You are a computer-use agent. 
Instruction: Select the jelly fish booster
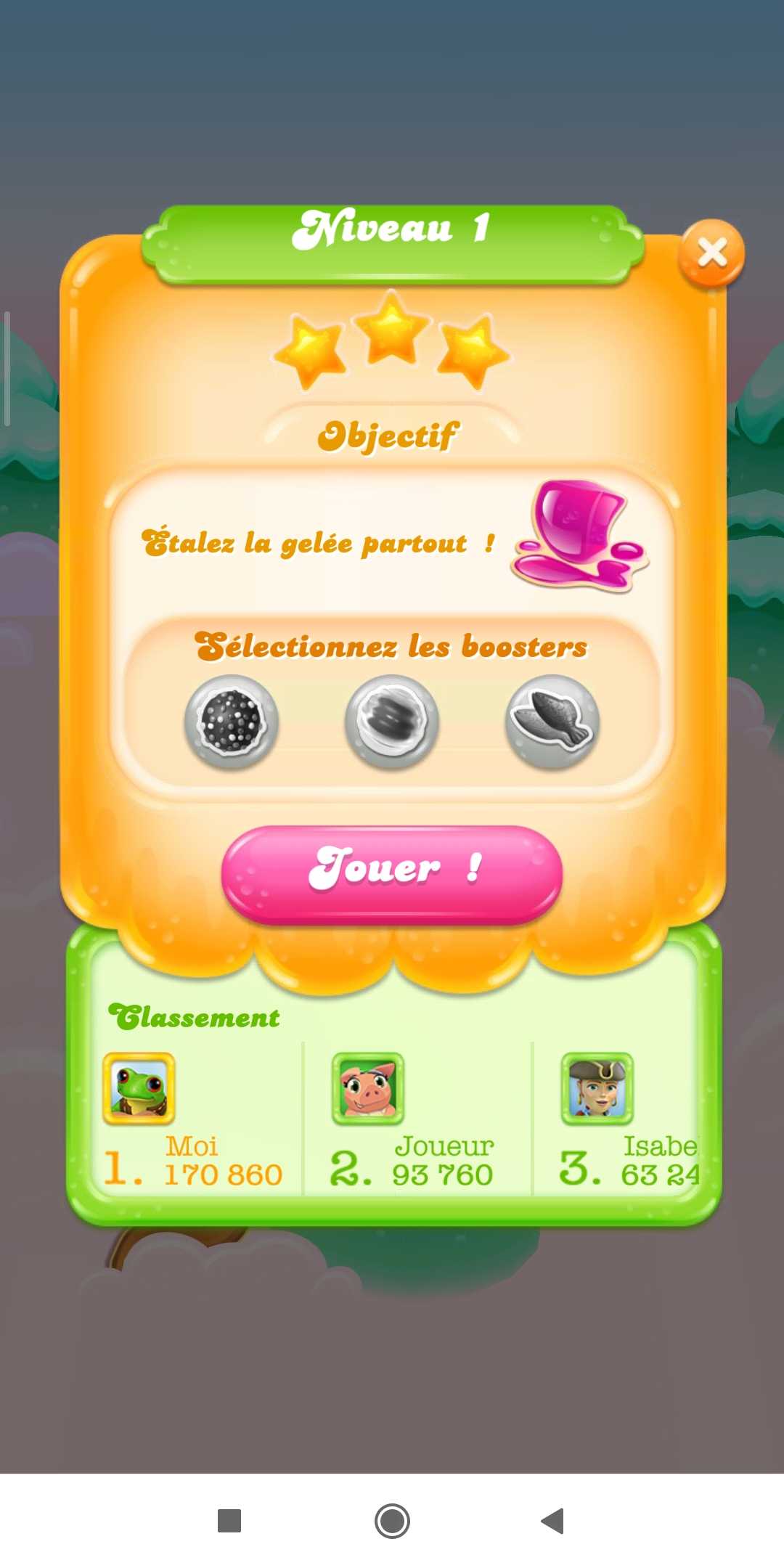point(552,722)
